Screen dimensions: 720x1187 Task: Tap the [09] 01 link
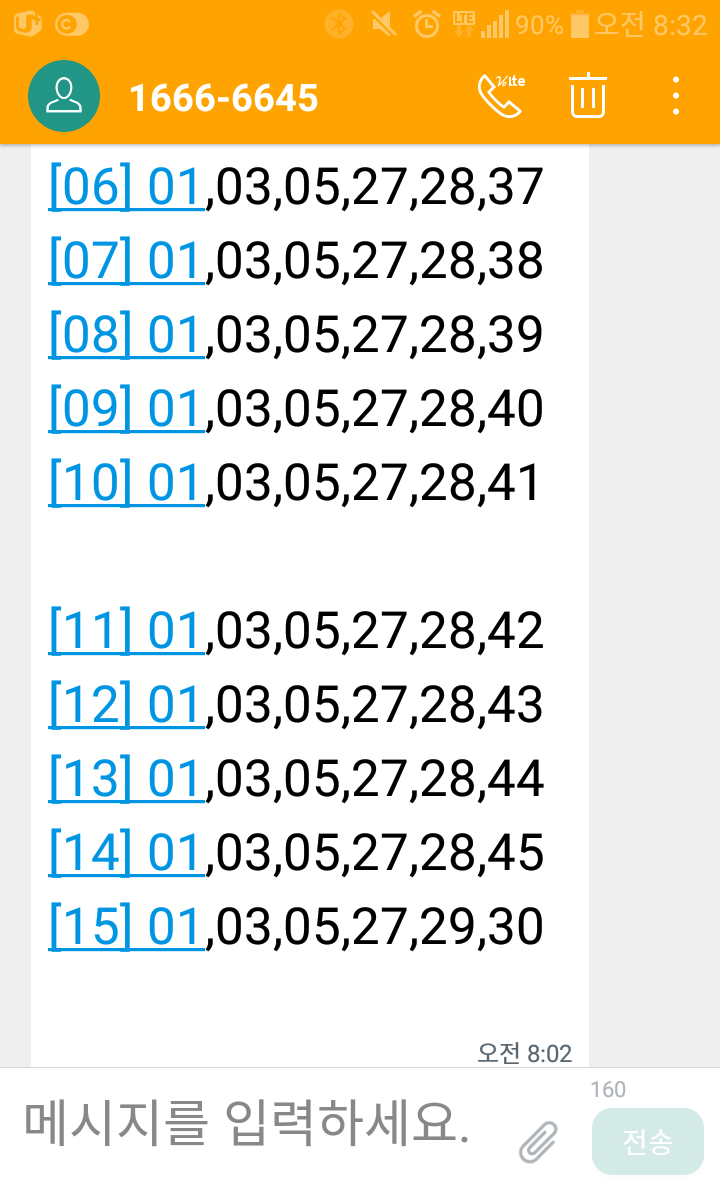[126, 409]
